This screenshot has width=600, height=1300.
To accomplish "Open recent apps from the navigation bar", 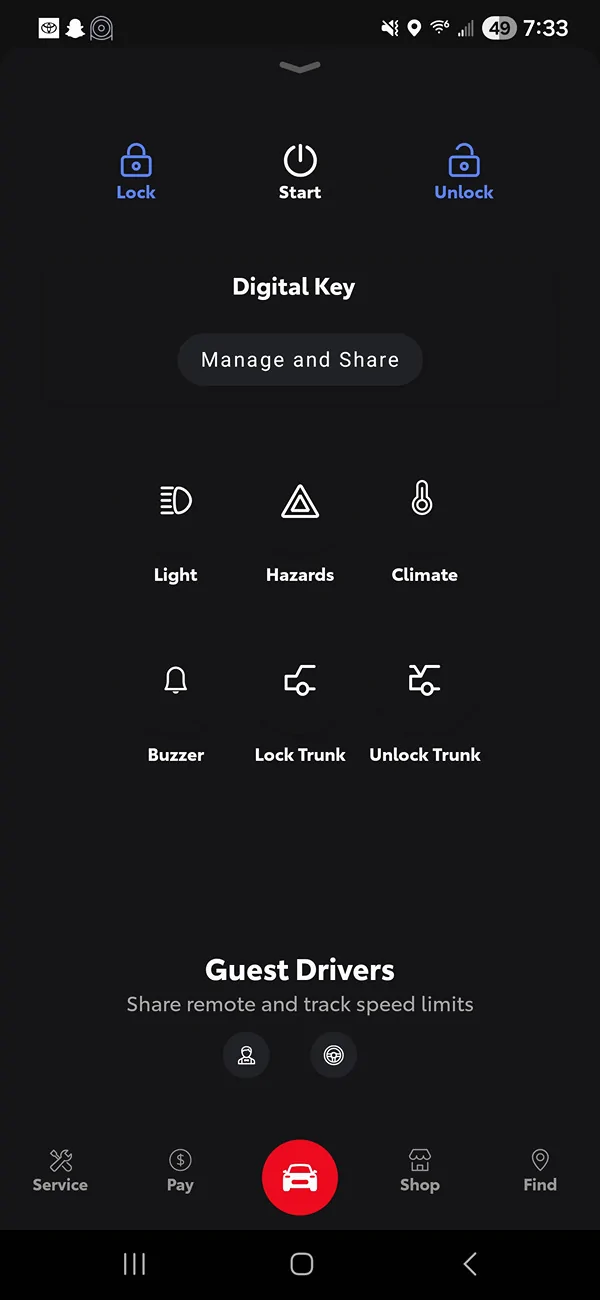I will tap(134, 1264).
